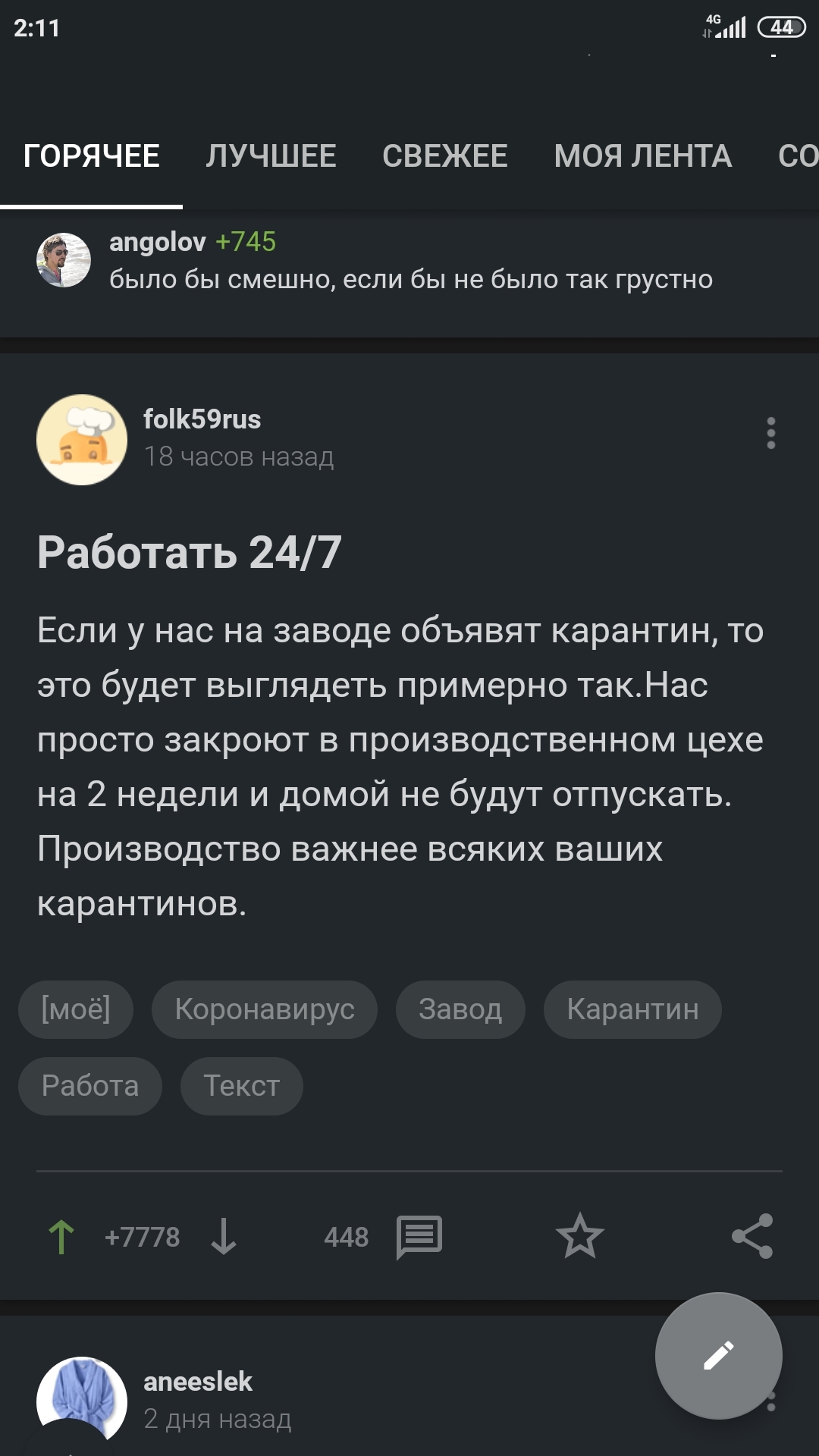
Task: Open the МОЯ ЛЕНТА tab
Action: point(643,155)
